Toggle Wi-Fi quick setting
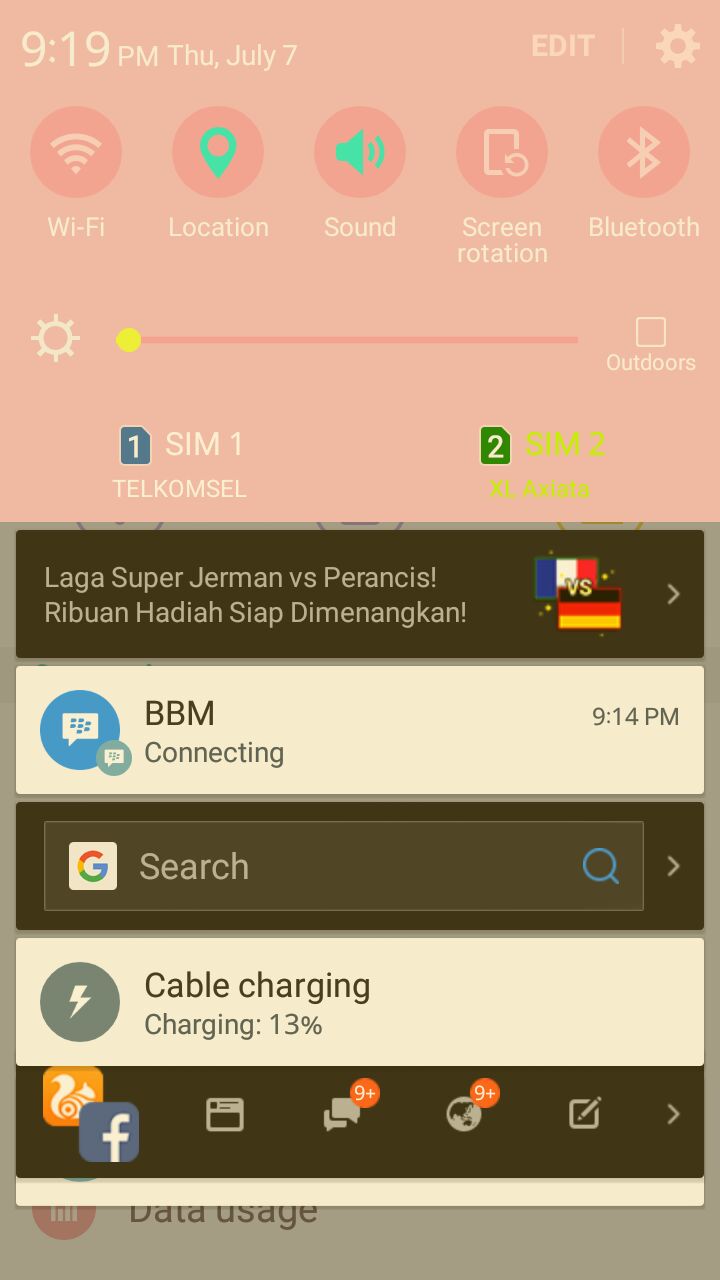Viewport: 720px width, 1280px height. click(x=76, y=152)
